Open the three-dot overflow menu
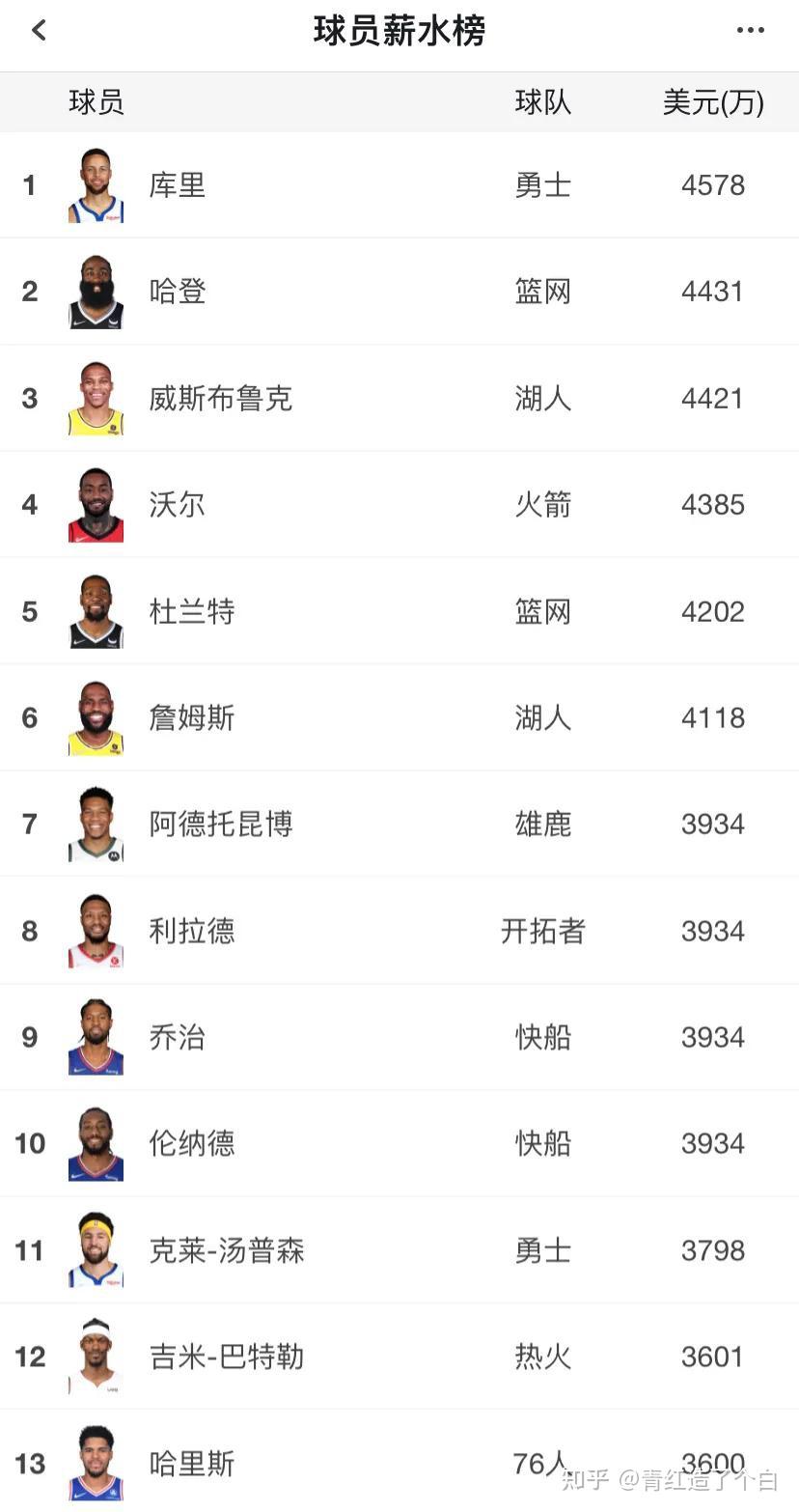This screenshot has width=799, height=1512. coord(750,31)
